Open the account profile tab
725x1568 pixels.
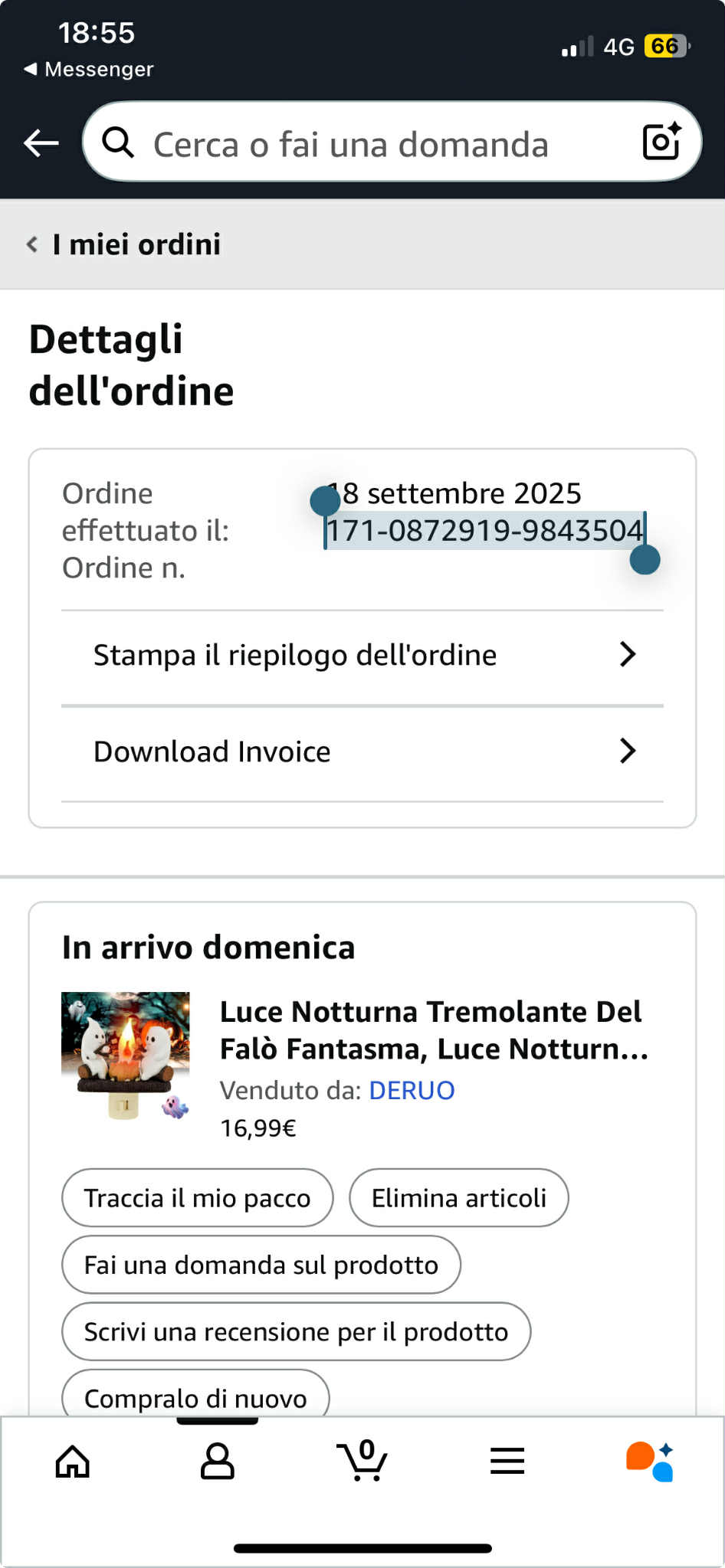tap(218, 1462)
